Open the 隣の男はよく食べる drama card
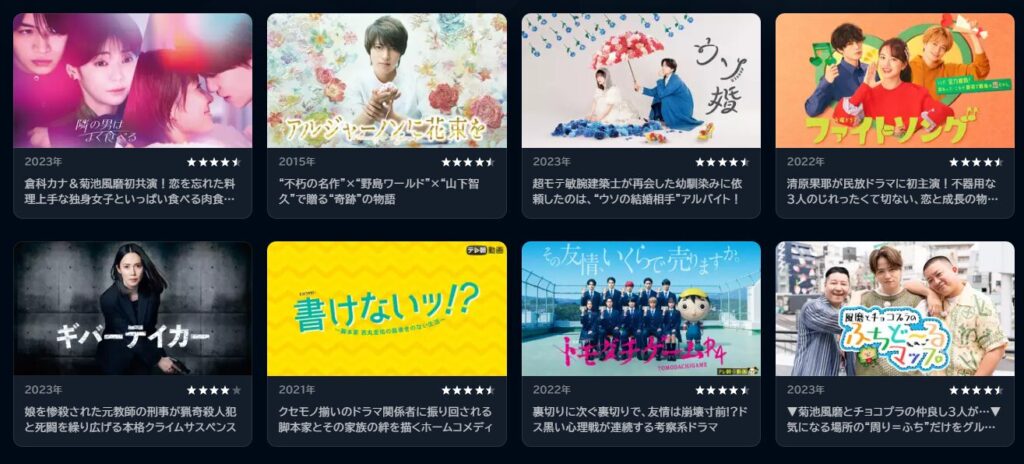Screen dimensions: 1024x464 pos(132,80)
